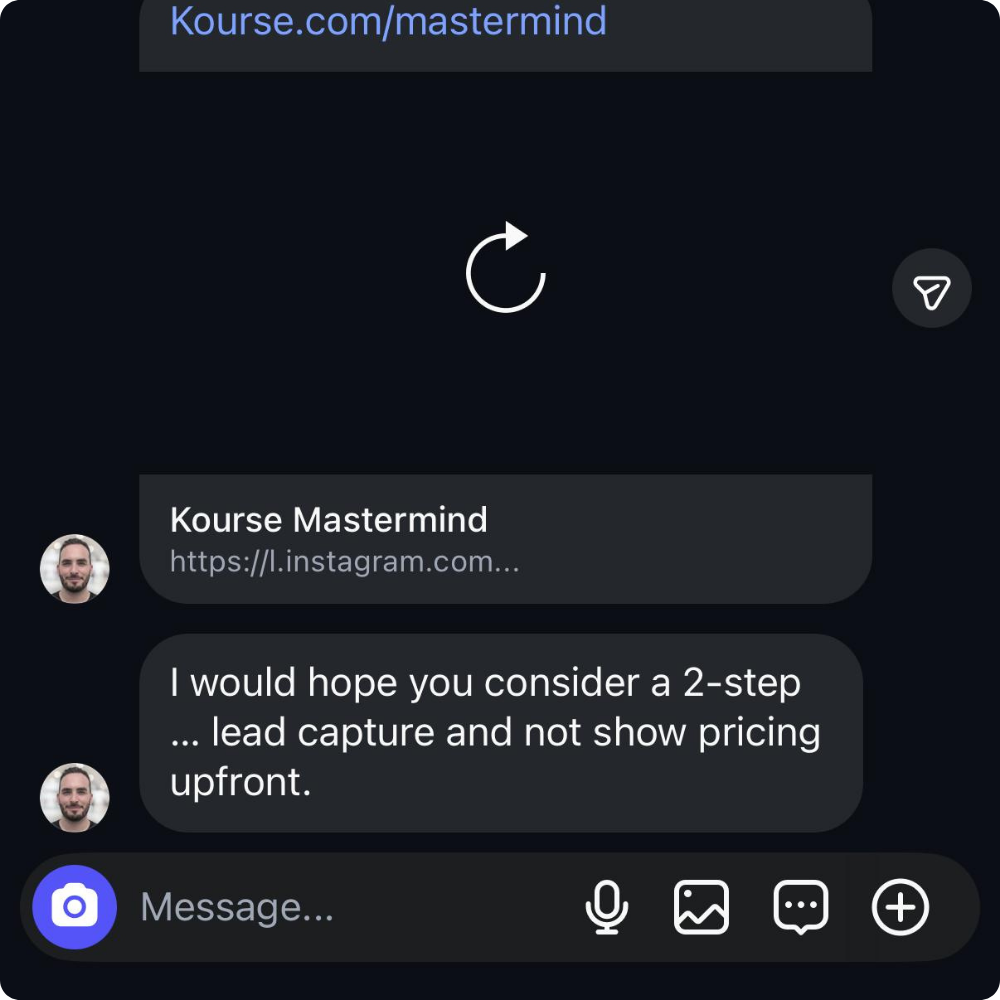The width and height of the screenshot is (1000, 1000).
Task: Attach a photo from gallery
Action: pyautogui.click(x=701, y=907)
